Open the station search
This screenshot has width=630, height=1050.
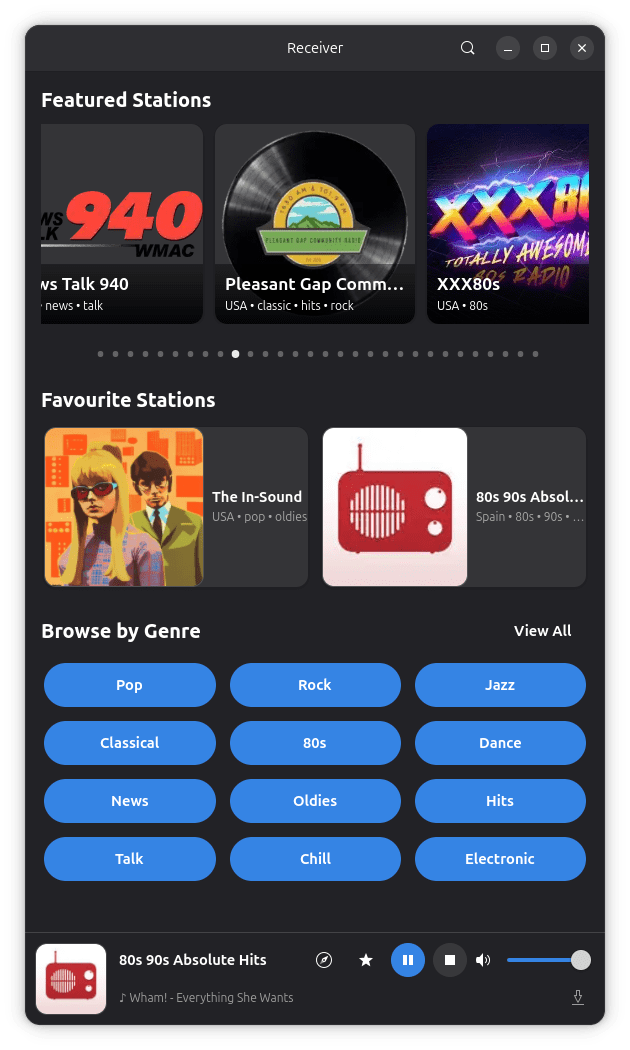(x=467, y=48)
